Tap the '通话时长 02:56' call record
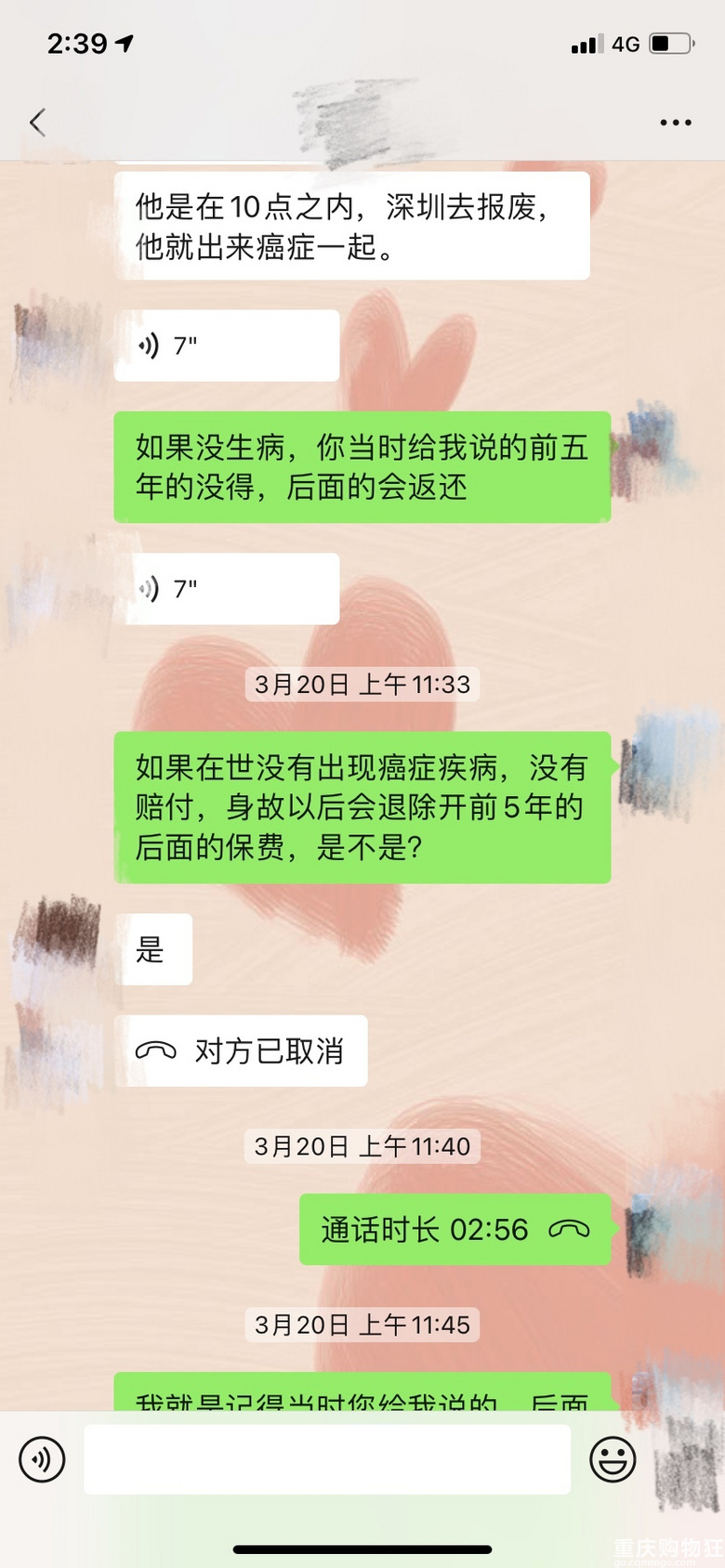This screenshot has width=725, height=1568. (x=455, y=1230)
